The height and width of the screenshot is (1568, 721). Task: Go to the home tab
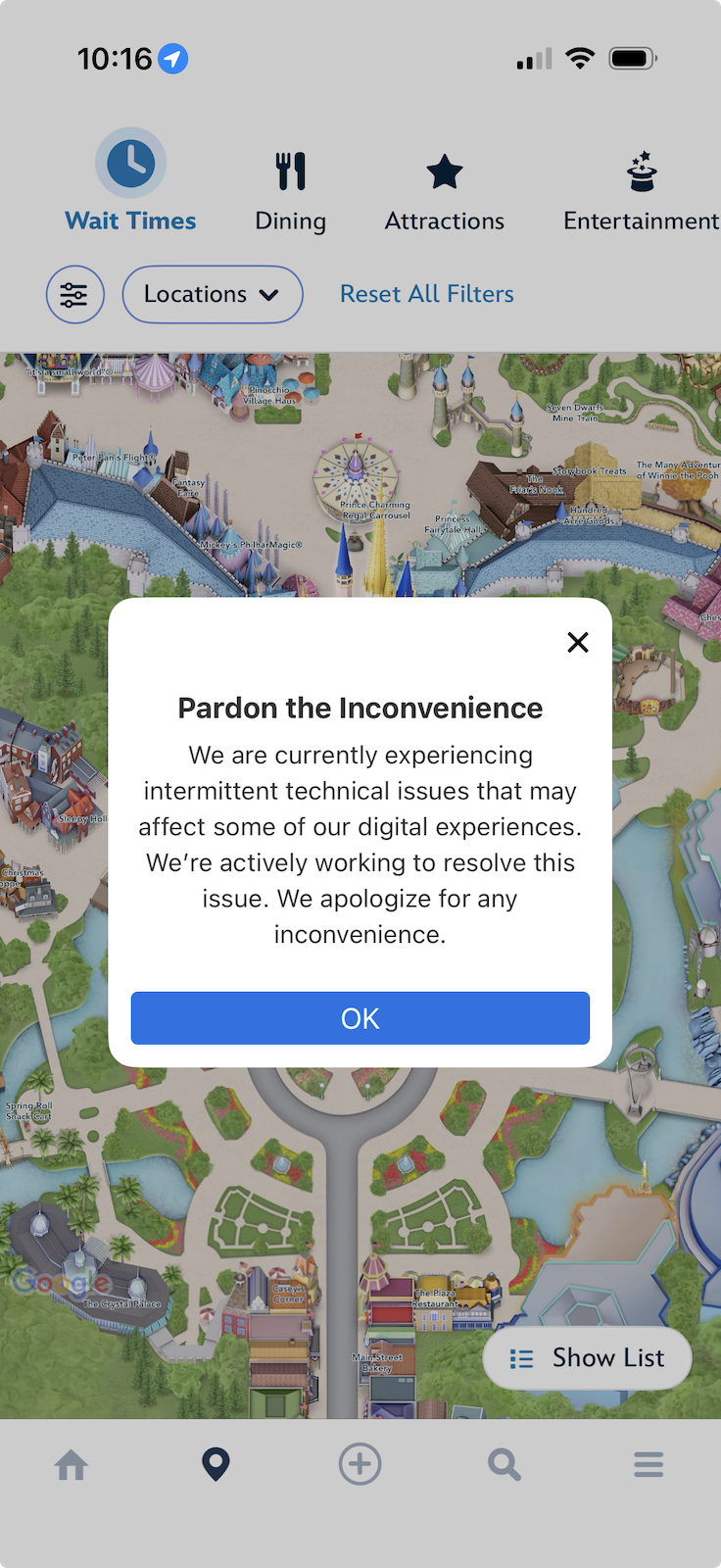[x=72, y=1465]
